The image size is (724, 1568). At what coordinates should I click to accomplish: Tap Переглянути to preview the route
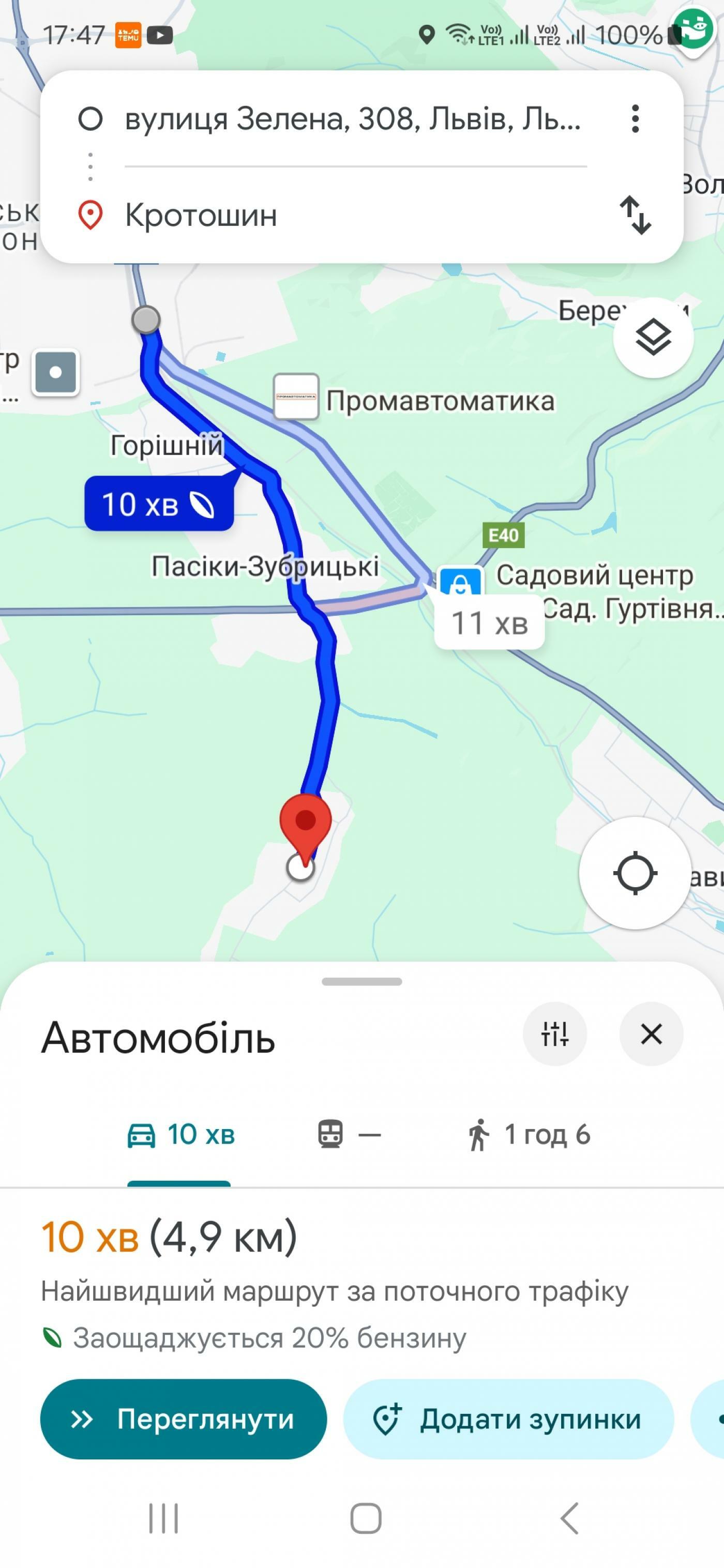pyautogui.click(x=183, y=1419)
